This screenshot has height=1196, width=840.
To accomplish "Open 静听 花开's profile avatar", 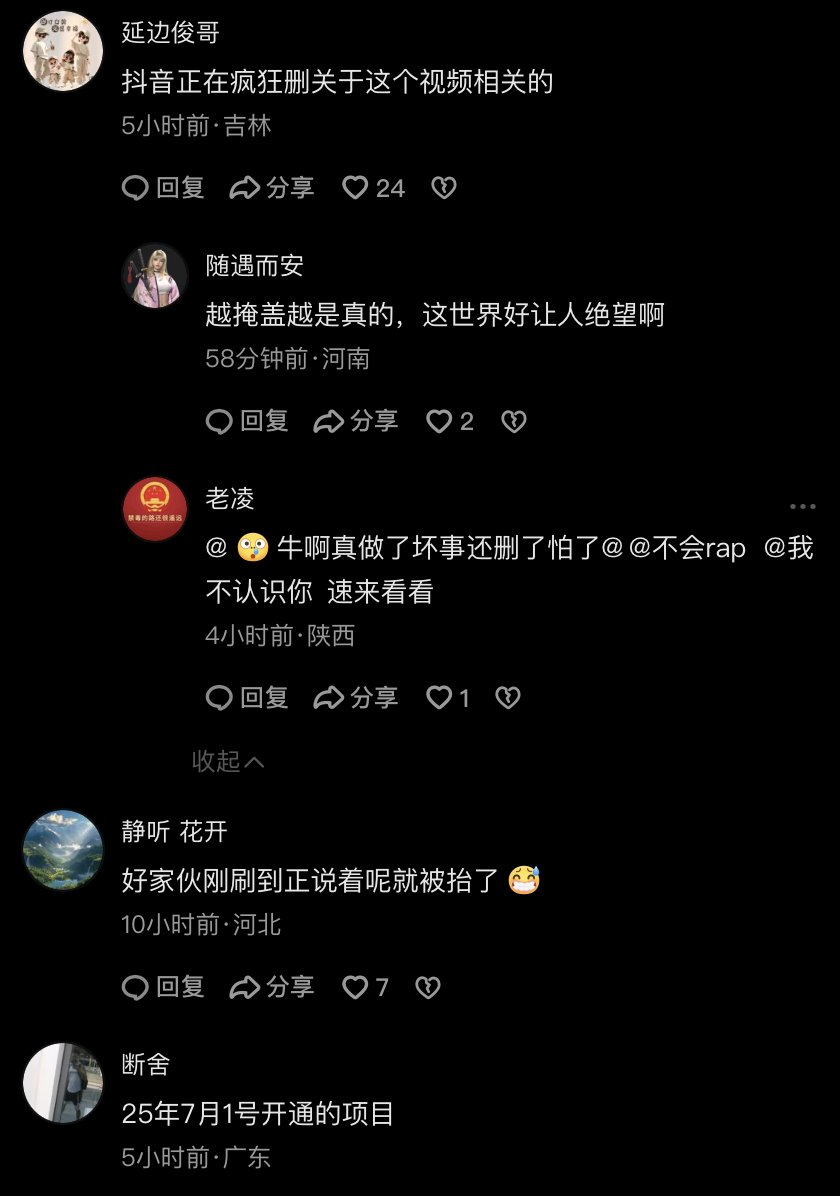I will [63, 850].
